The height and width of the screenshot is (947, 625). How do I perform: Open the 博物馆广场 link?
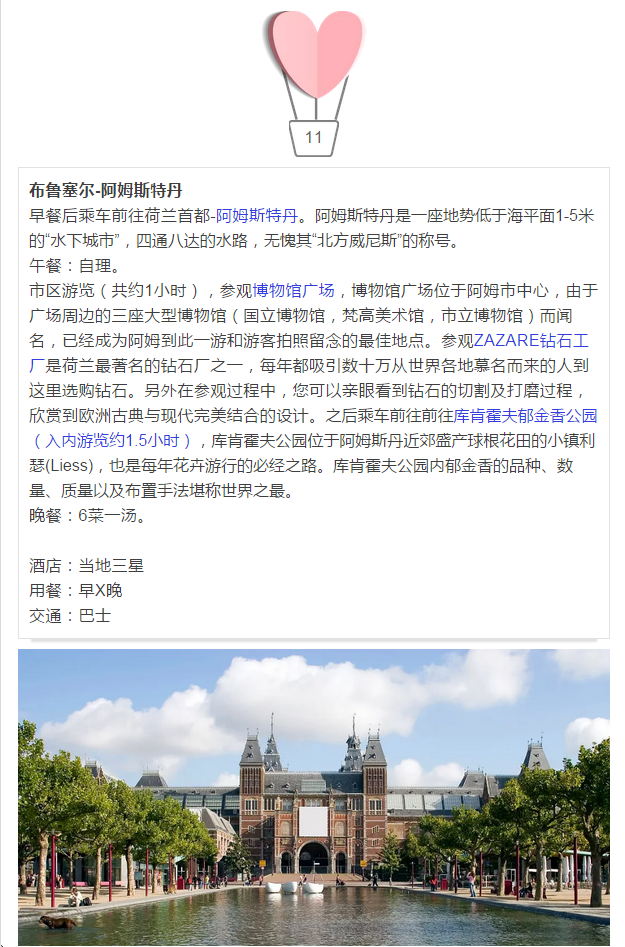pos(293,290)
